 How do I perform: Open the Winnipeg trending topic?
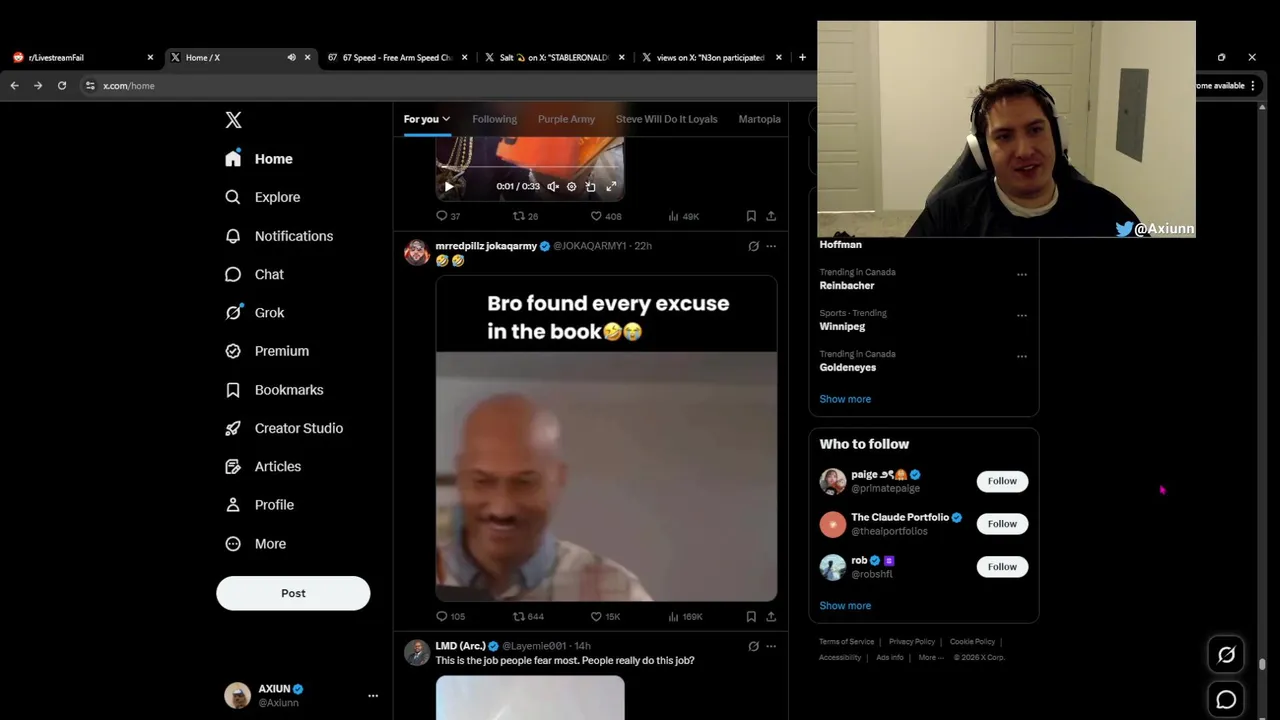[842, 326]
